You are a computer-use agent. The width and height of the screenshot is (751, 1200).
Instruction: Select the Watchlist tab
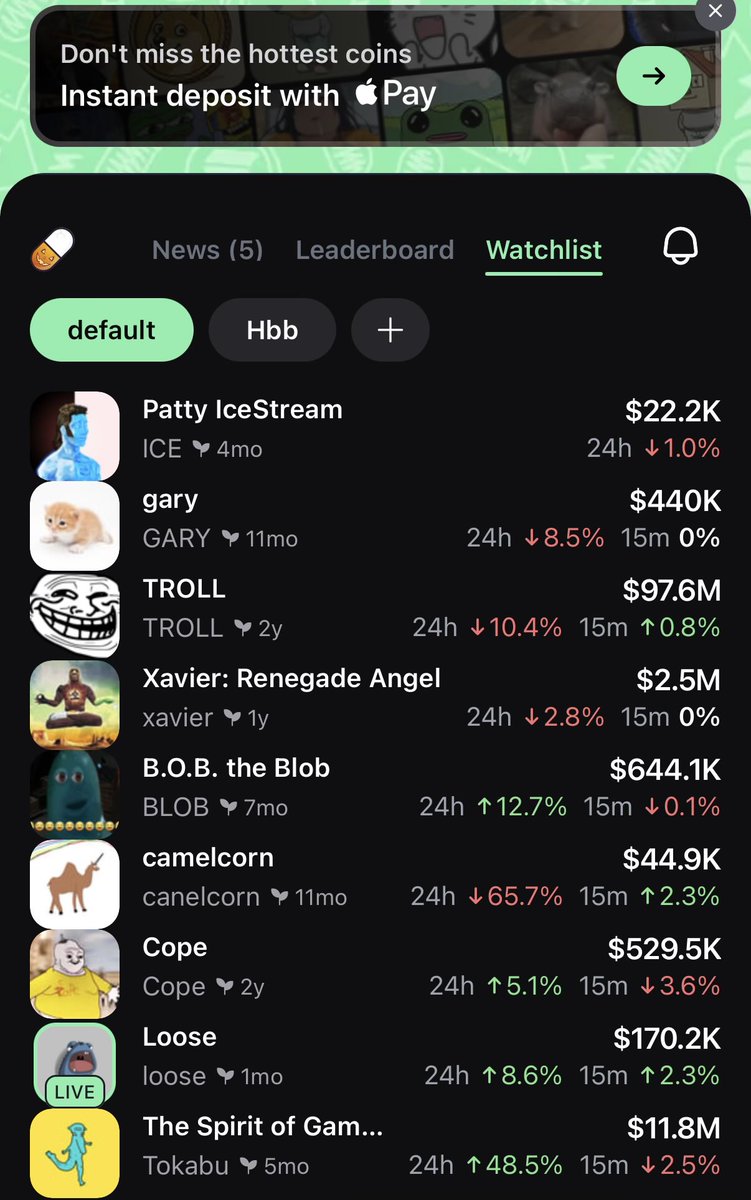(x=544, y=250)
